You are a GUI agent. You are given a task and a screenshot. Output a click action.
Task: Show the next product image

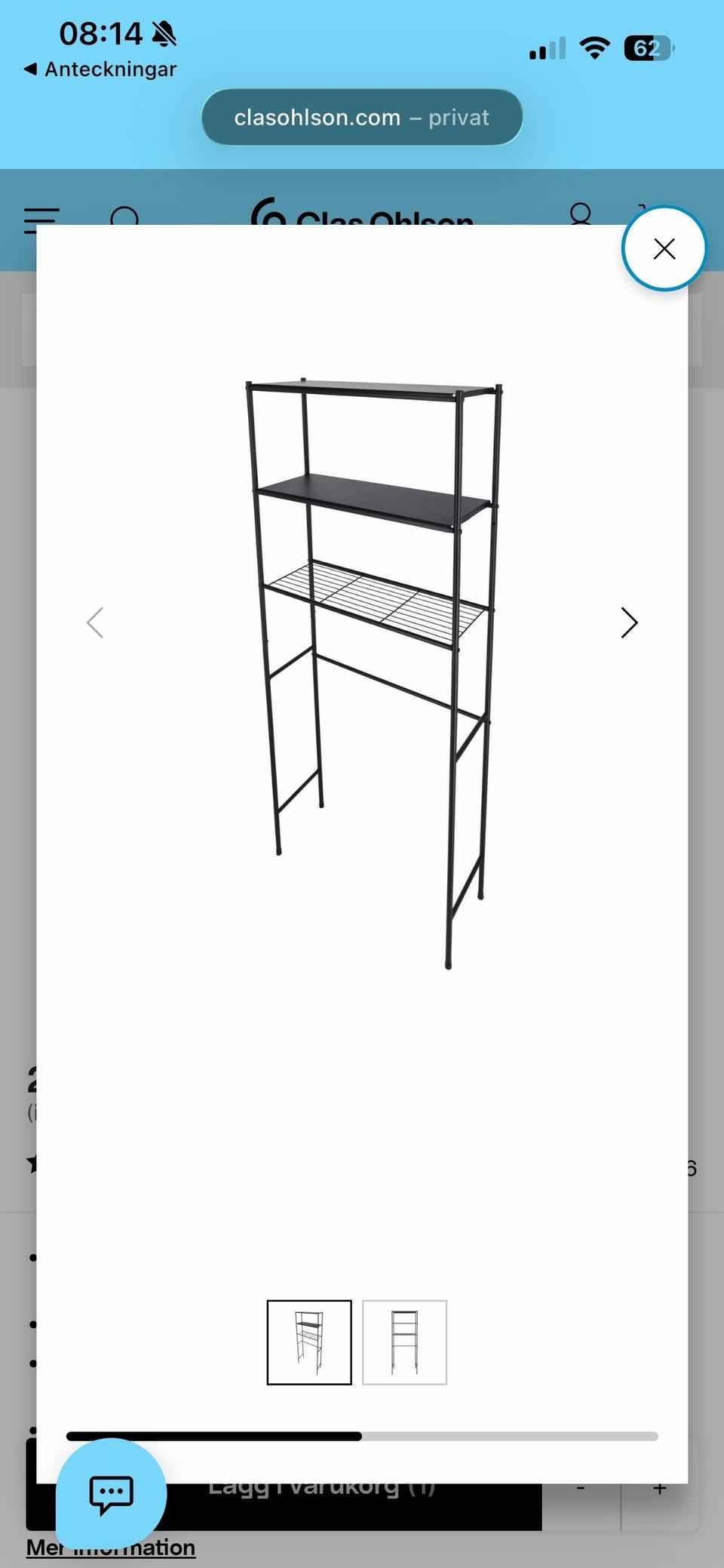[x=629, y=623]
